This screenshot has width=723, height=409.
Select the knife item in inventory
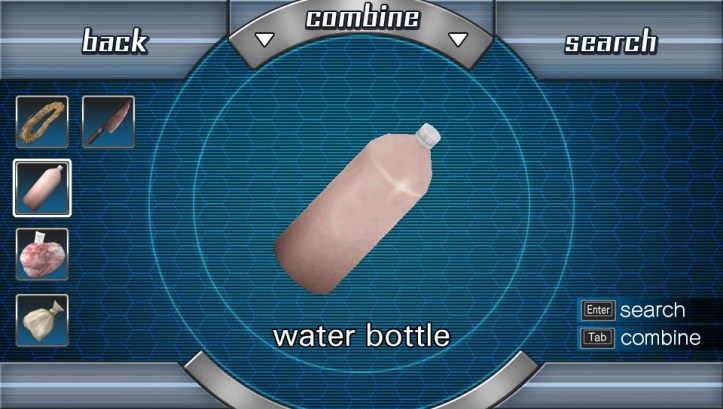tap(108, 122)
